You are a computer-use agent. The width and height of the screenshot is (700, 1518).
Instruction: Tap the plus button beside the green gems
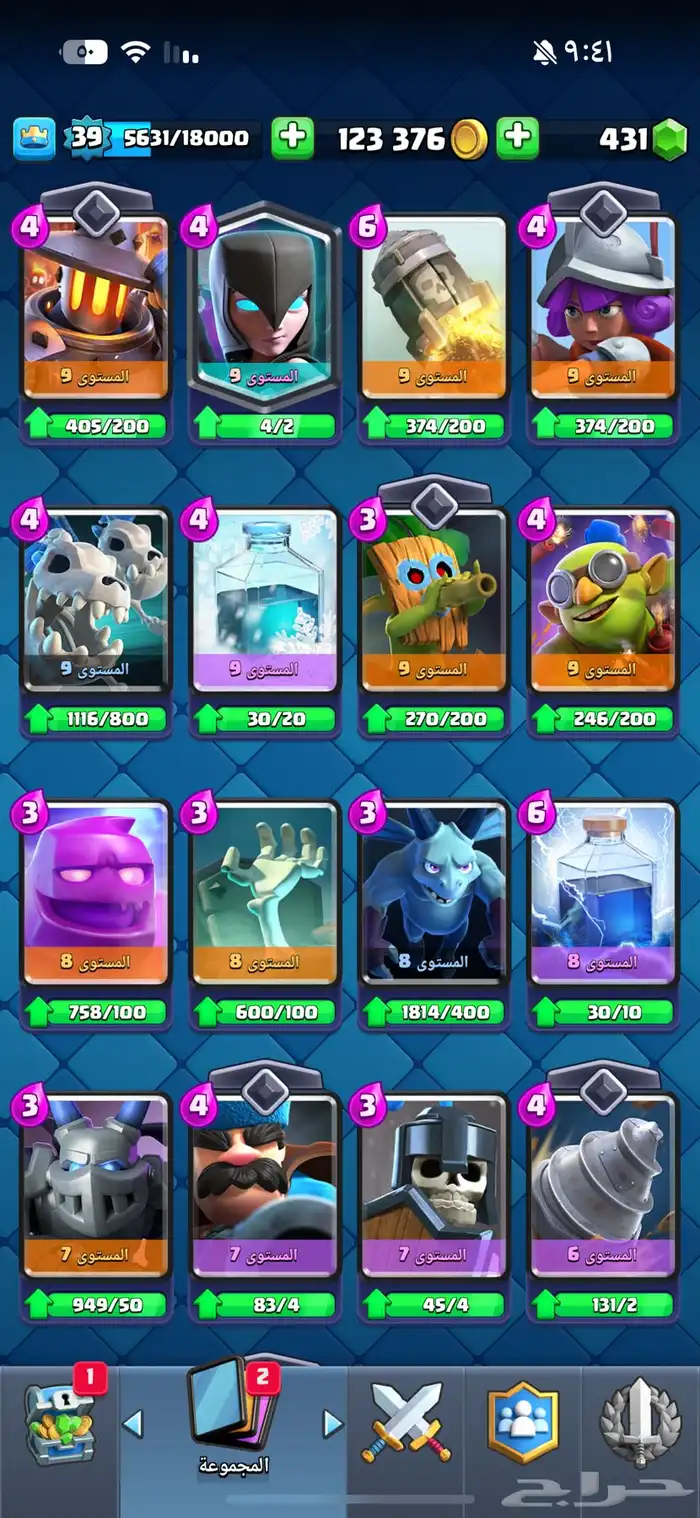(518, 138)
